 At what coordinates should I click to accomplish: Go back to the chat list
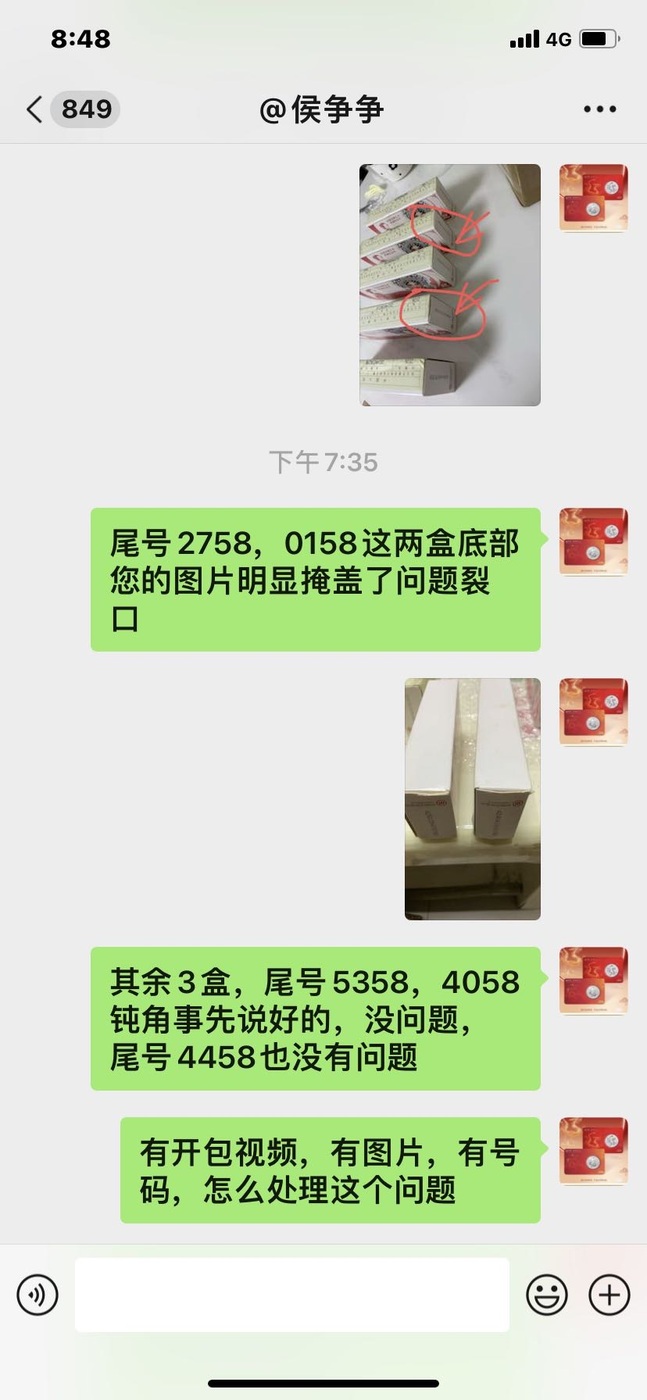coord(70,109)
